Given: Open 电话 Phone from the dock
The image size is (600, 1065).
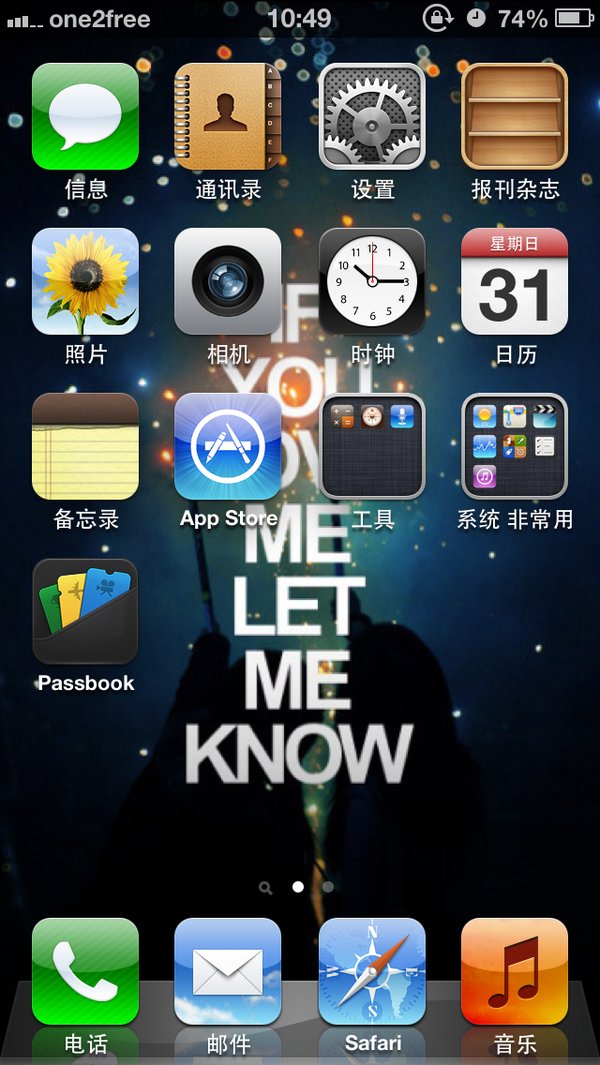Looking at the screenshot, I should [85, 971].
